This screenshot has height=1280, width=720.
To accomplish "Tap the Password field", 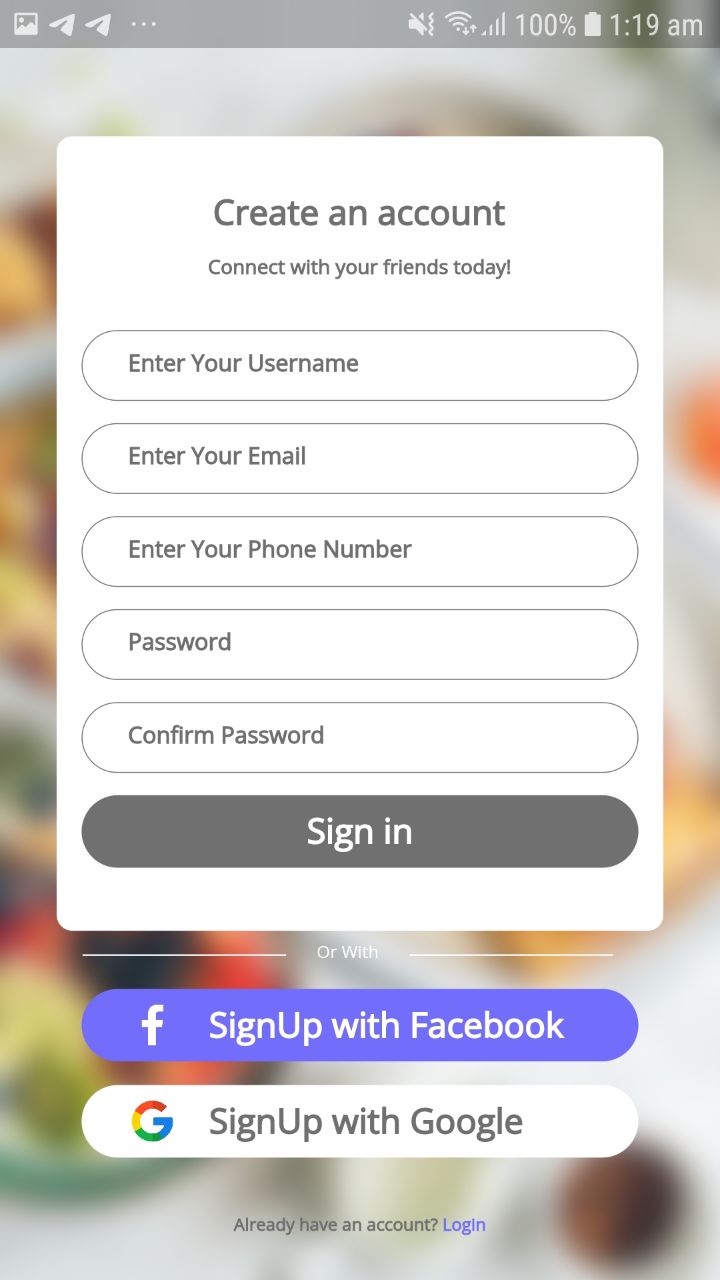I will coord(359,644).
